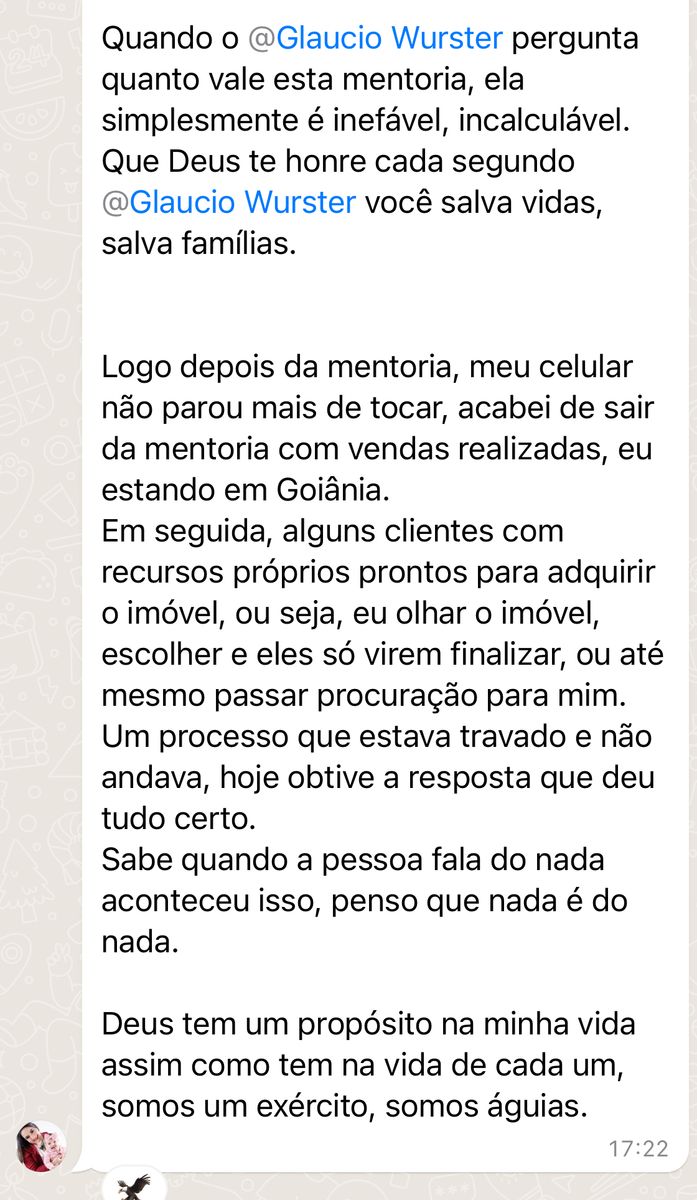The width and height of the screenshot is (697, 1200).
Task: Open the Glaucio Wurster mention after "Quando o"
Action: click(x=375, y=40)
